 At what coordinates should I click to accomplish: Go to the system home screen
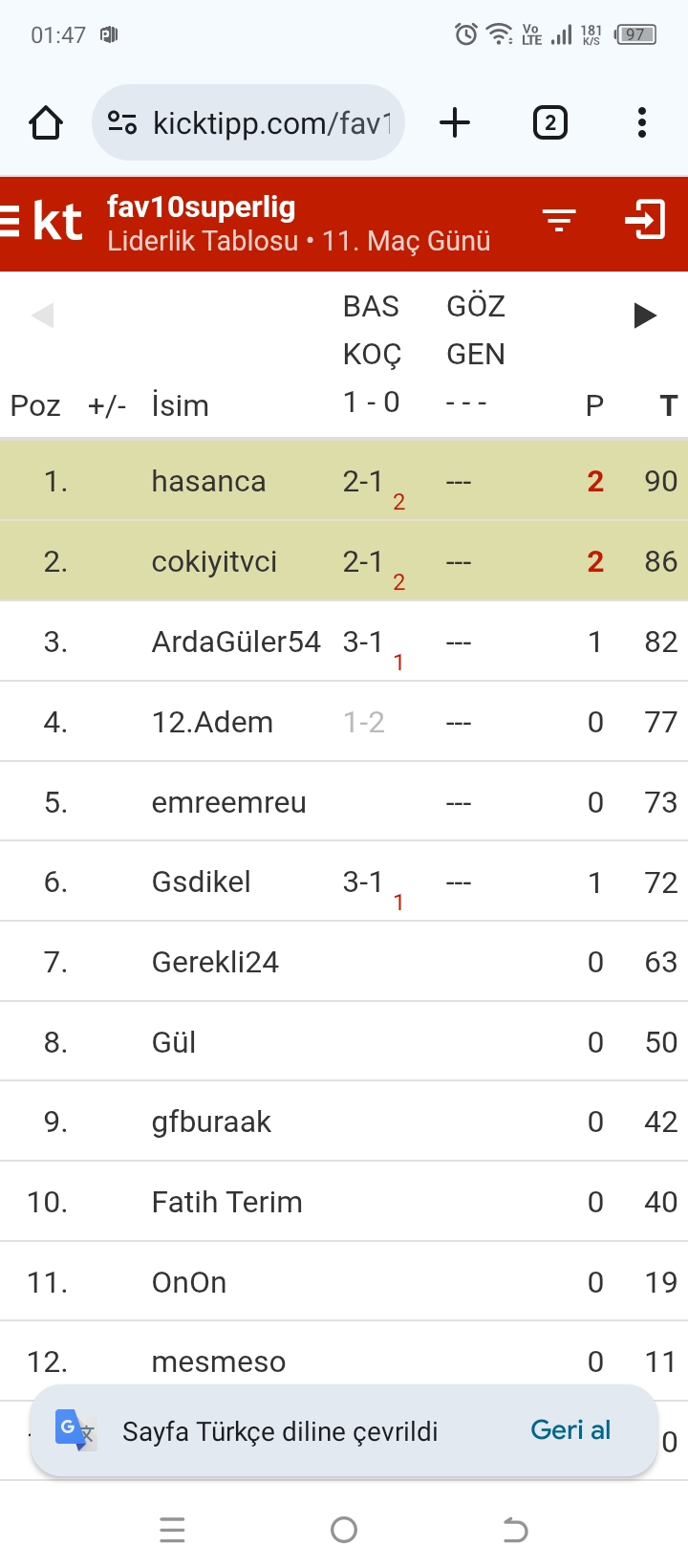344,1531
